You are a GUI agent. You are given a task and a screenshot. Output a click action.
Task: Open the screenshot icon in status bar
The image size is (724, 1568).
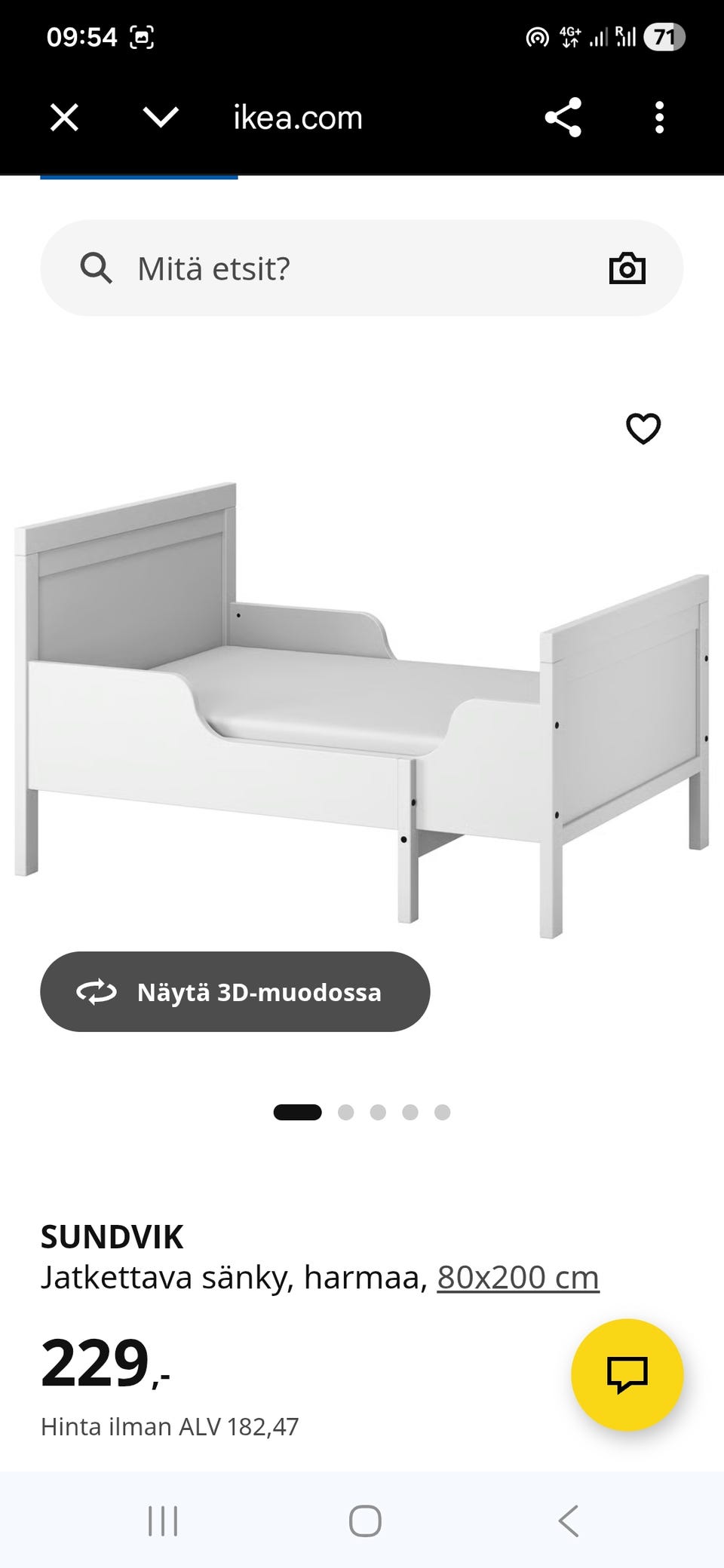coord(142,35)
